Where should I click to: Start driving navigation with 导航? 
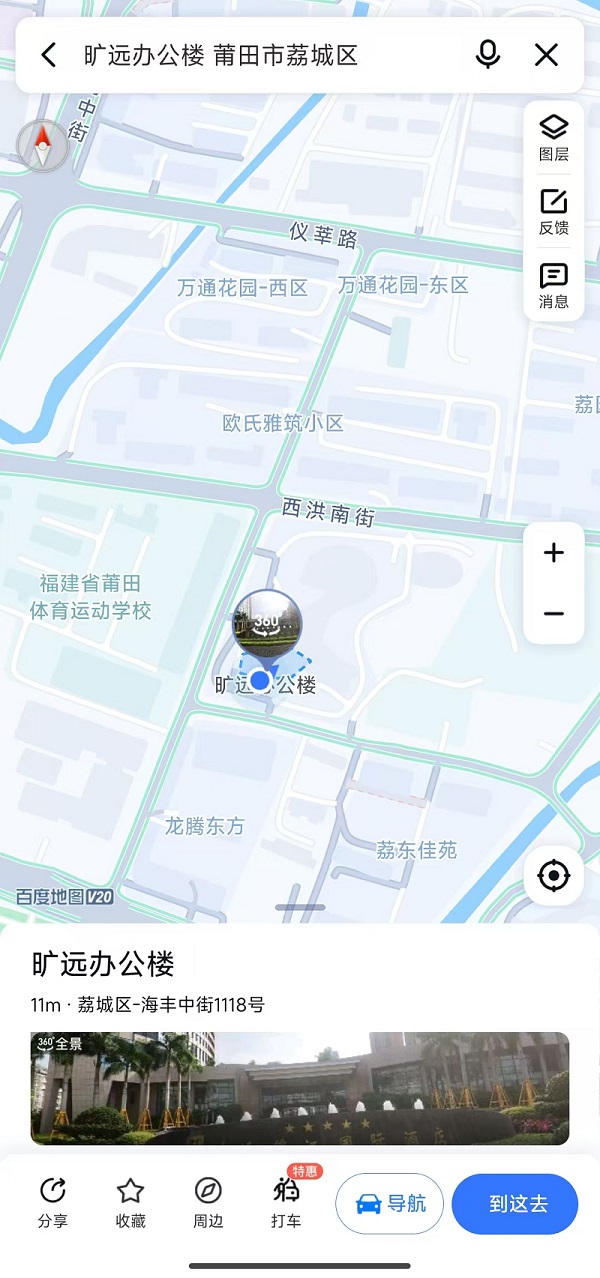click(x=390, y=1203)
